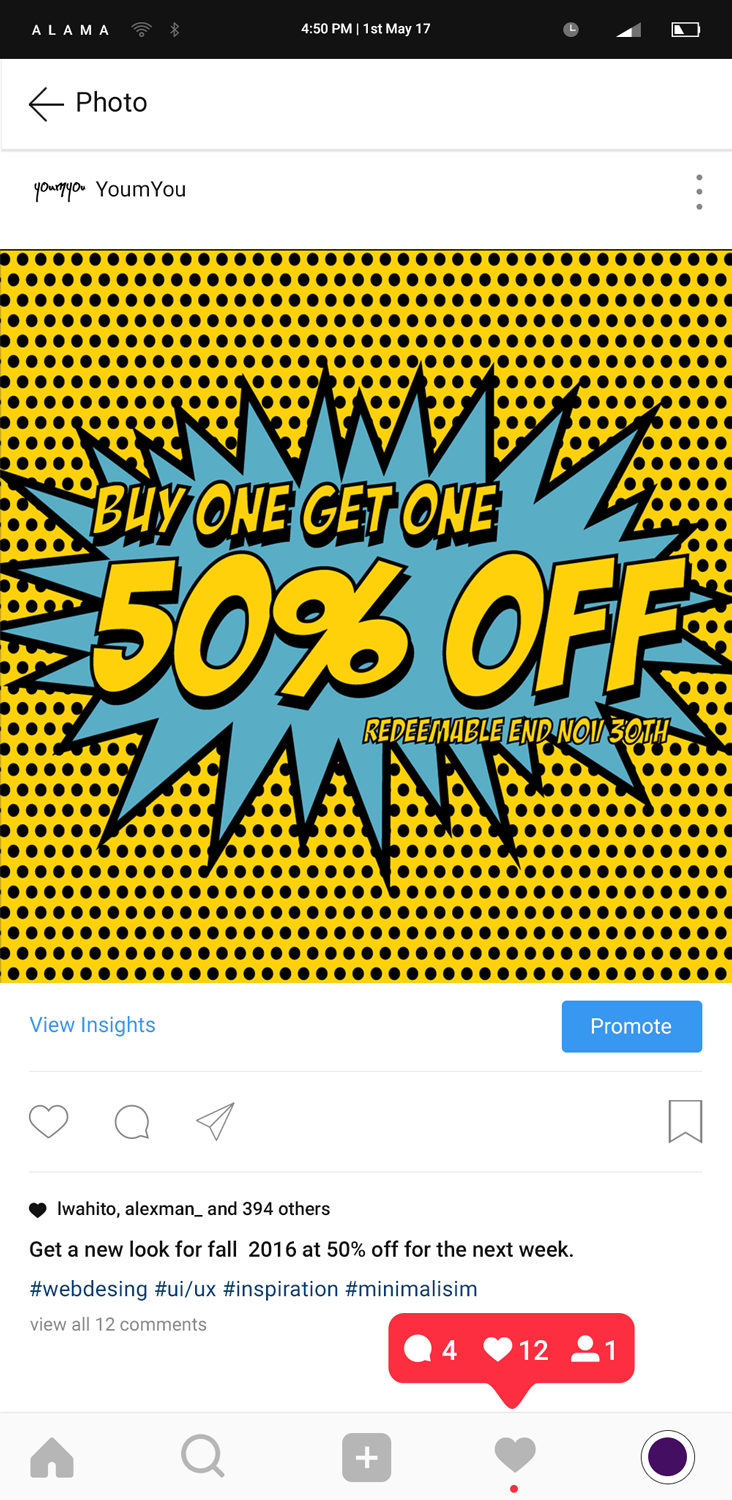Open the 50% OFF post image
The image size is (732, 1500).
366,616
